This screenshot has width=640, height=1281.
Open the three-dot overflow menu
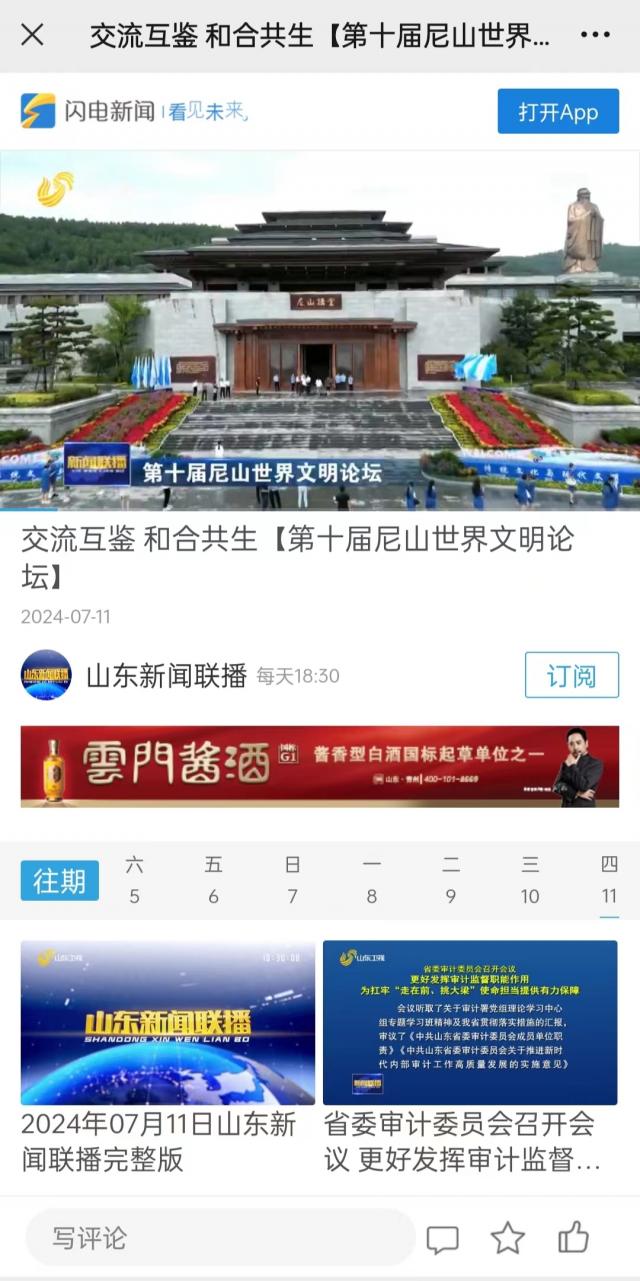595,36
